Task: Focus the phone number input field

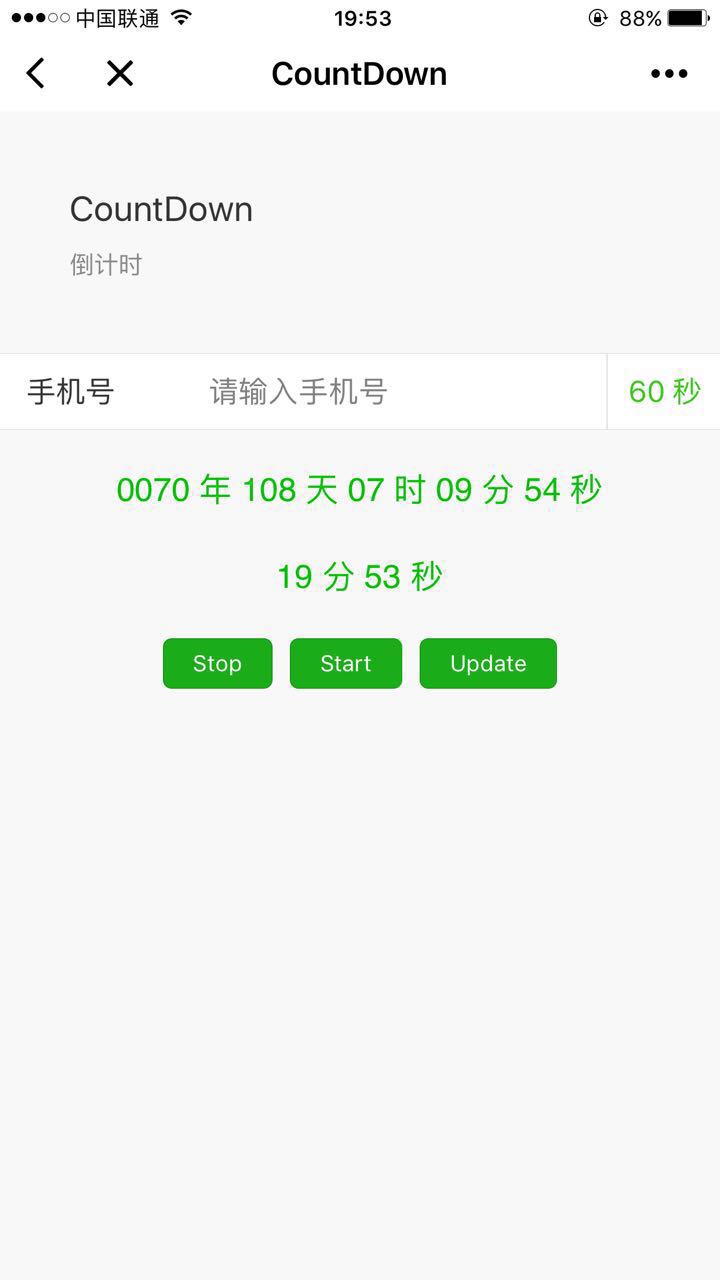Action: pyautogui.click(x=400, y=391)
